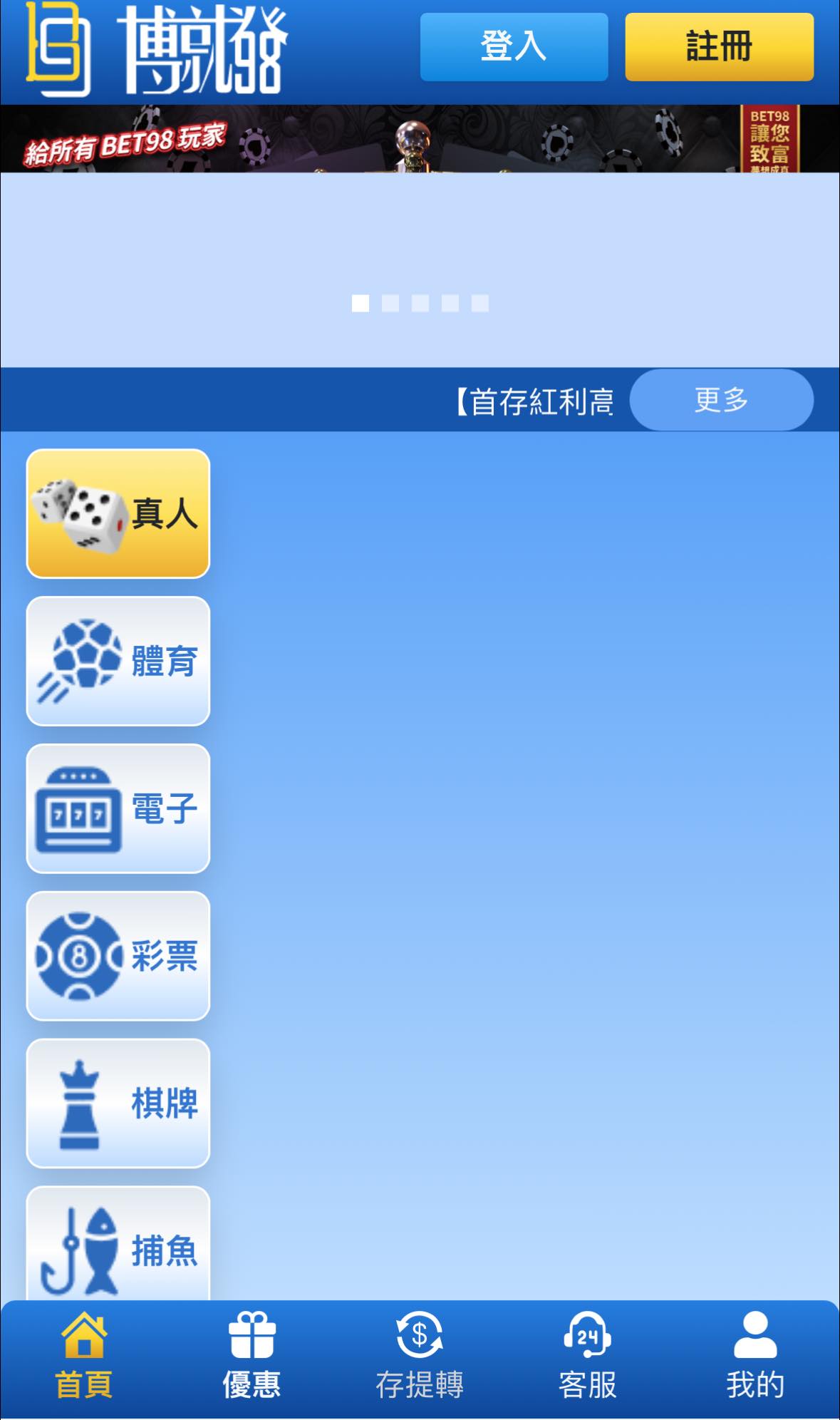840x1420 pixels.
Task: Jump to the second banner slide indicator
Action: click(390, 304)
